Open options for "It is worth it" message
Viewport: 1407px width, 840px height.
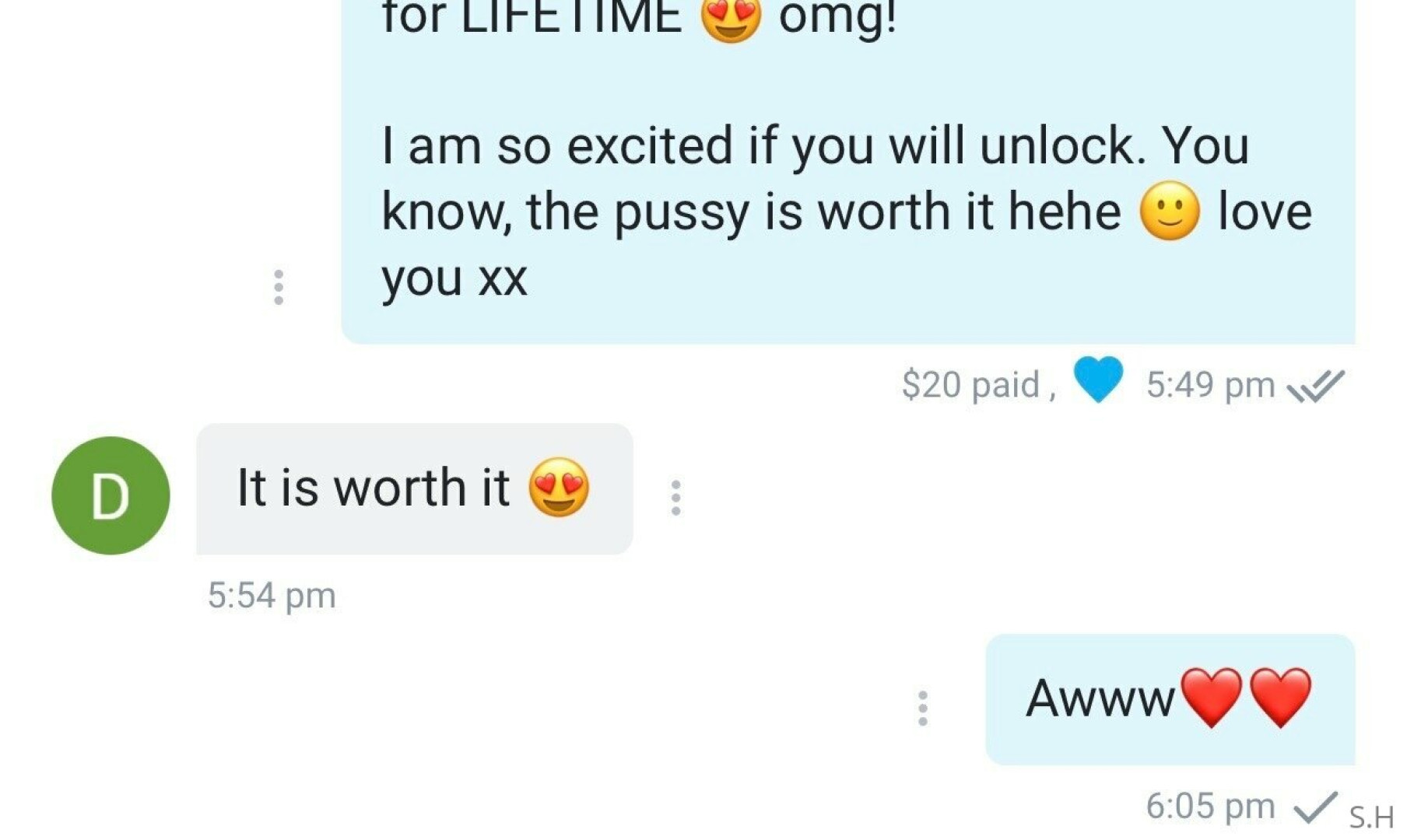point(675,498)
